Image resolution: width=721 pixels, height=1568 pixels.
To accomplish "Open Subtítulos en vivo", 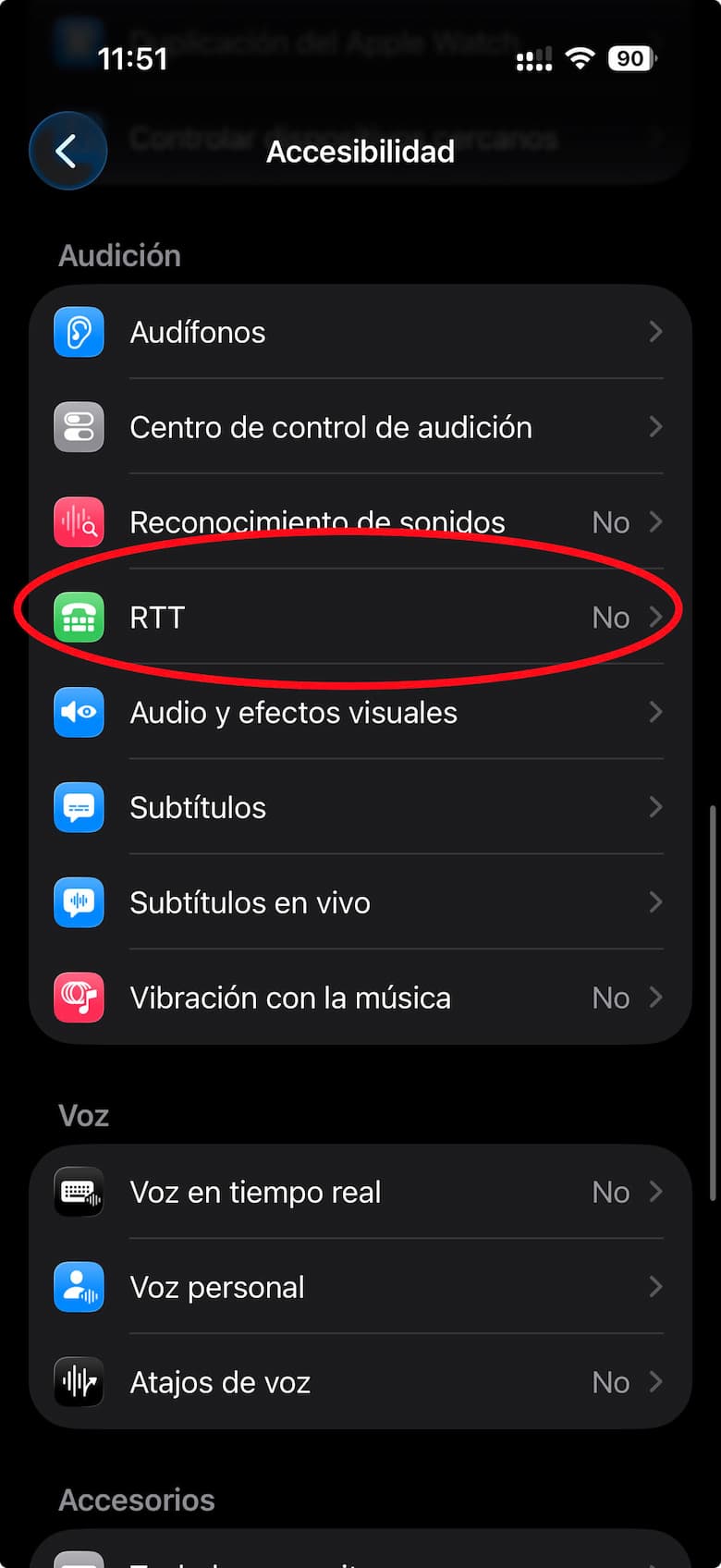I will (360, 903).
